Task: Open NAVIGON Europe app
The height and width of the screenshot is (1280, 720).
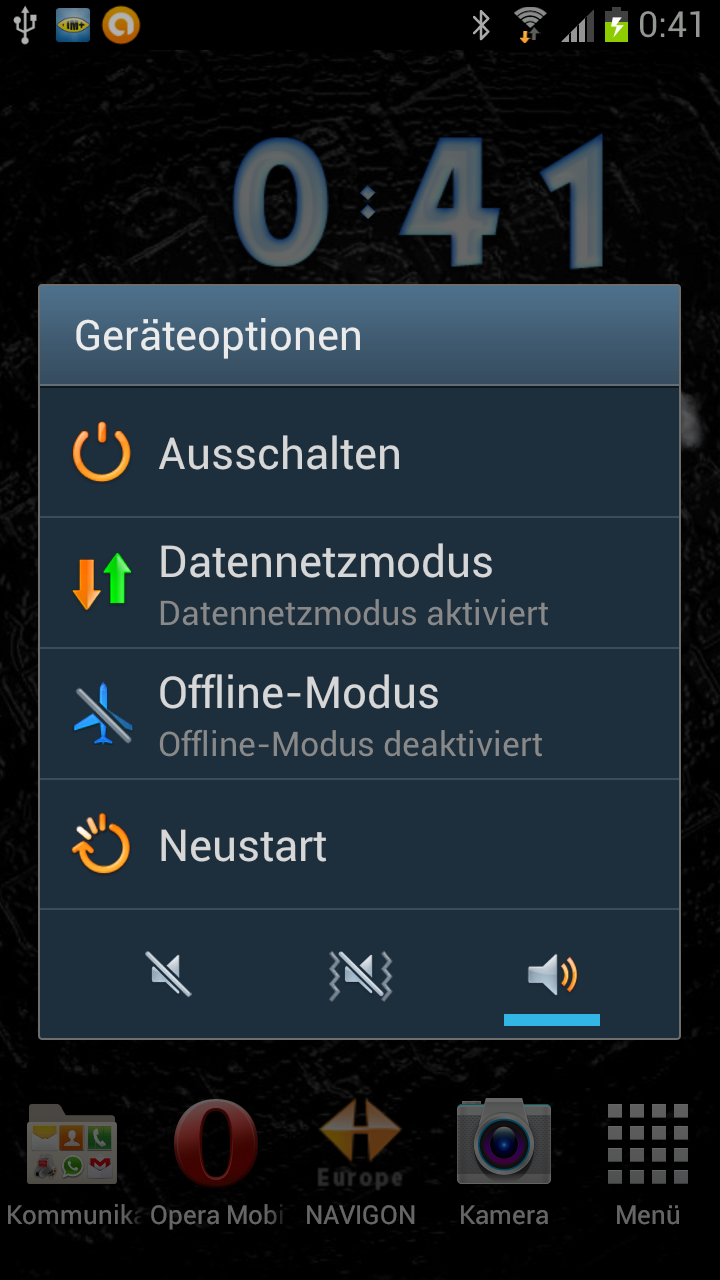Action: [x=360, y=1164]
